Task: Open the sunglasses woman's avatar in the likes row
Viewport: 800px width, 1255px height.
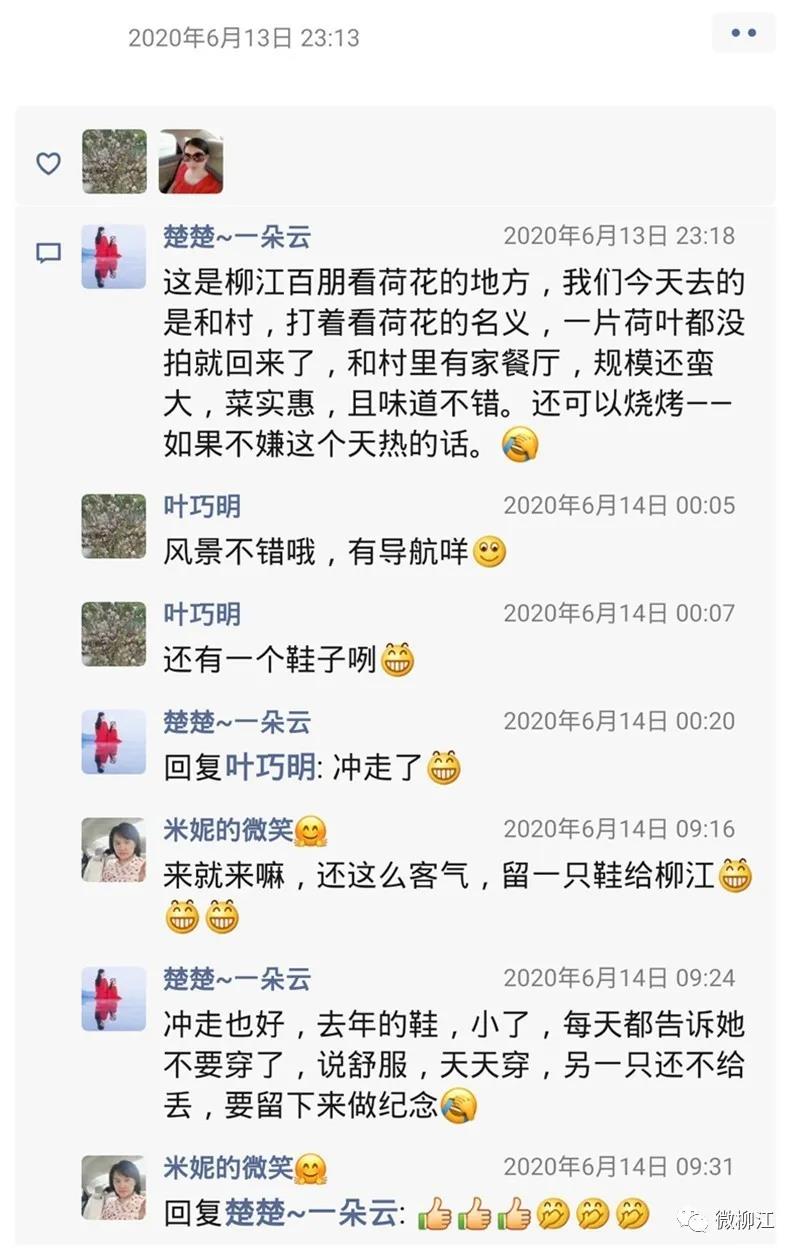Action: coord(191,161)
